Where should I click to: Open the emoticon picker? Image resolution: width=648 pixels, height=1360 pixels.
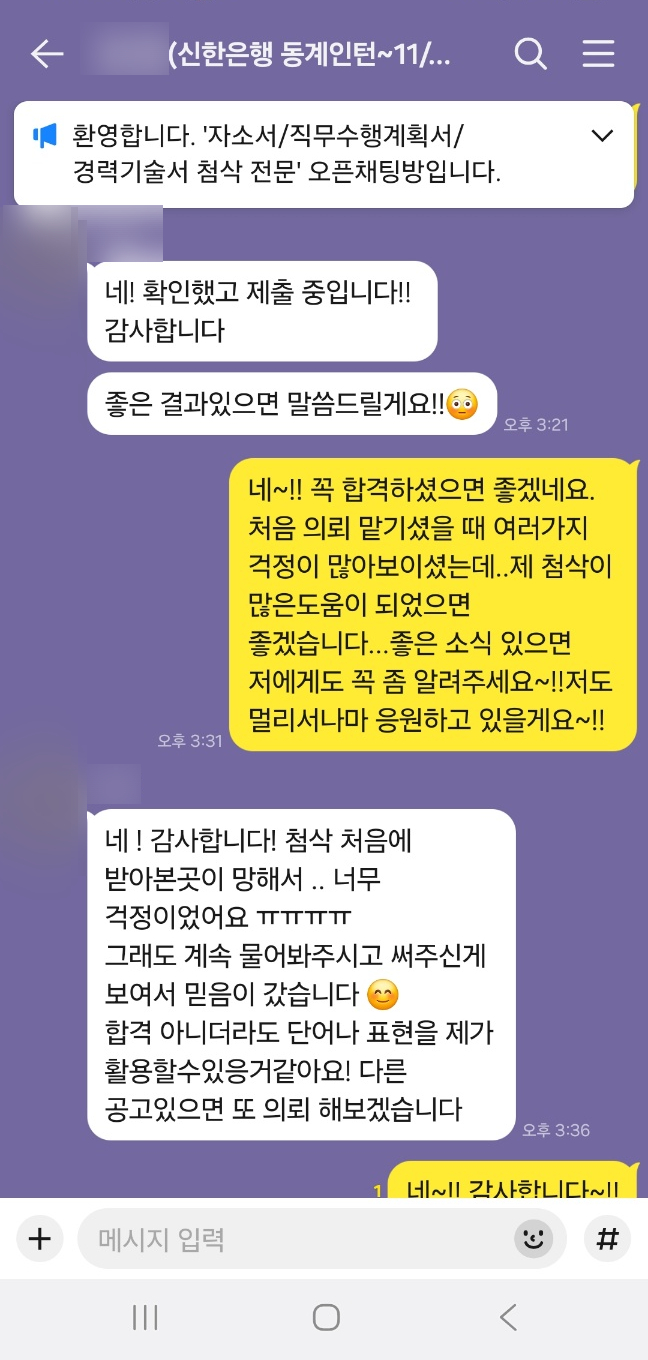[x=533, y=1240]
